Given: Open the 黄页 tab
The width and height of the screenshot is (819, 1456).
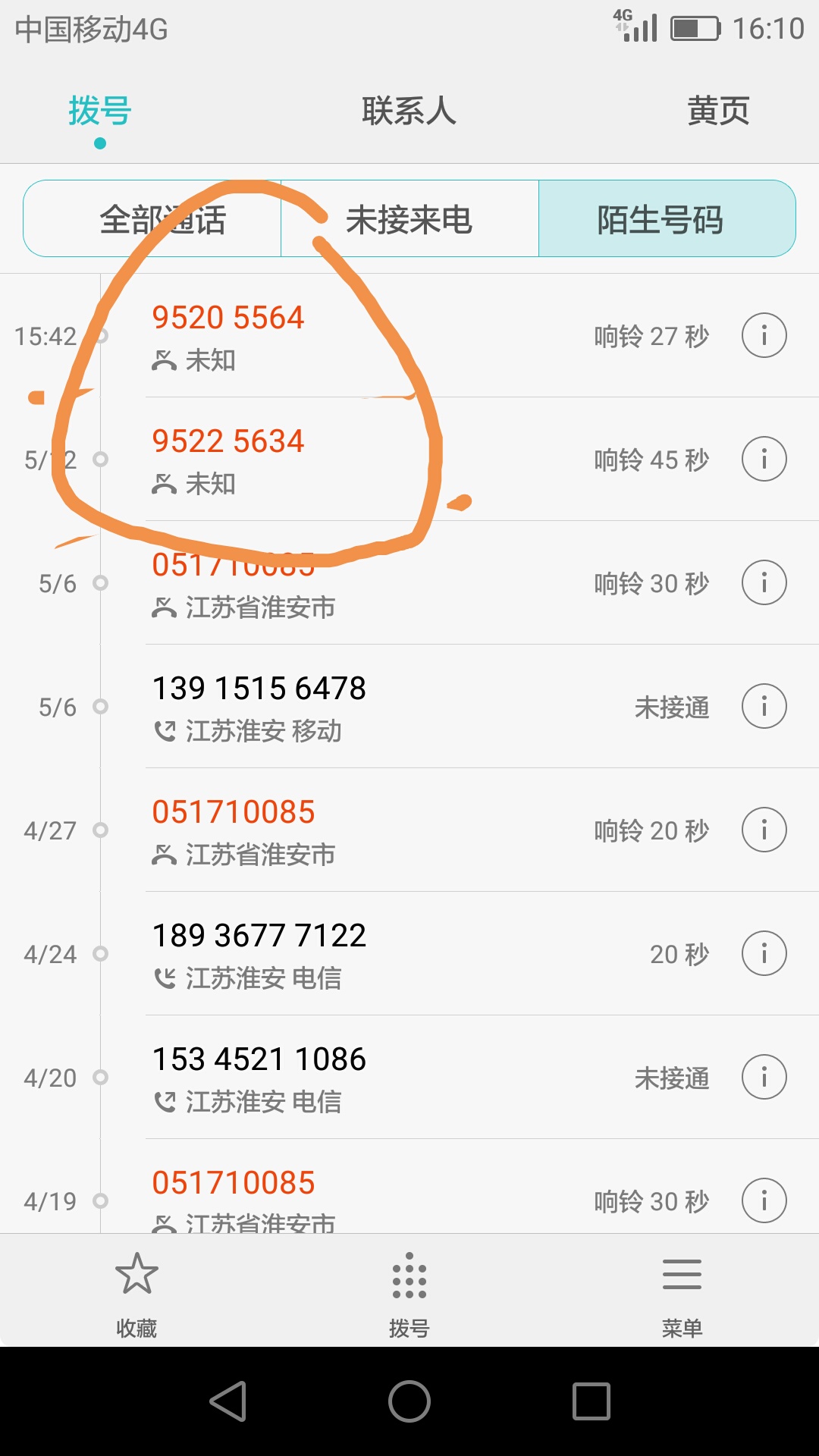Looking at the screenshot, I should pos(718,111).
